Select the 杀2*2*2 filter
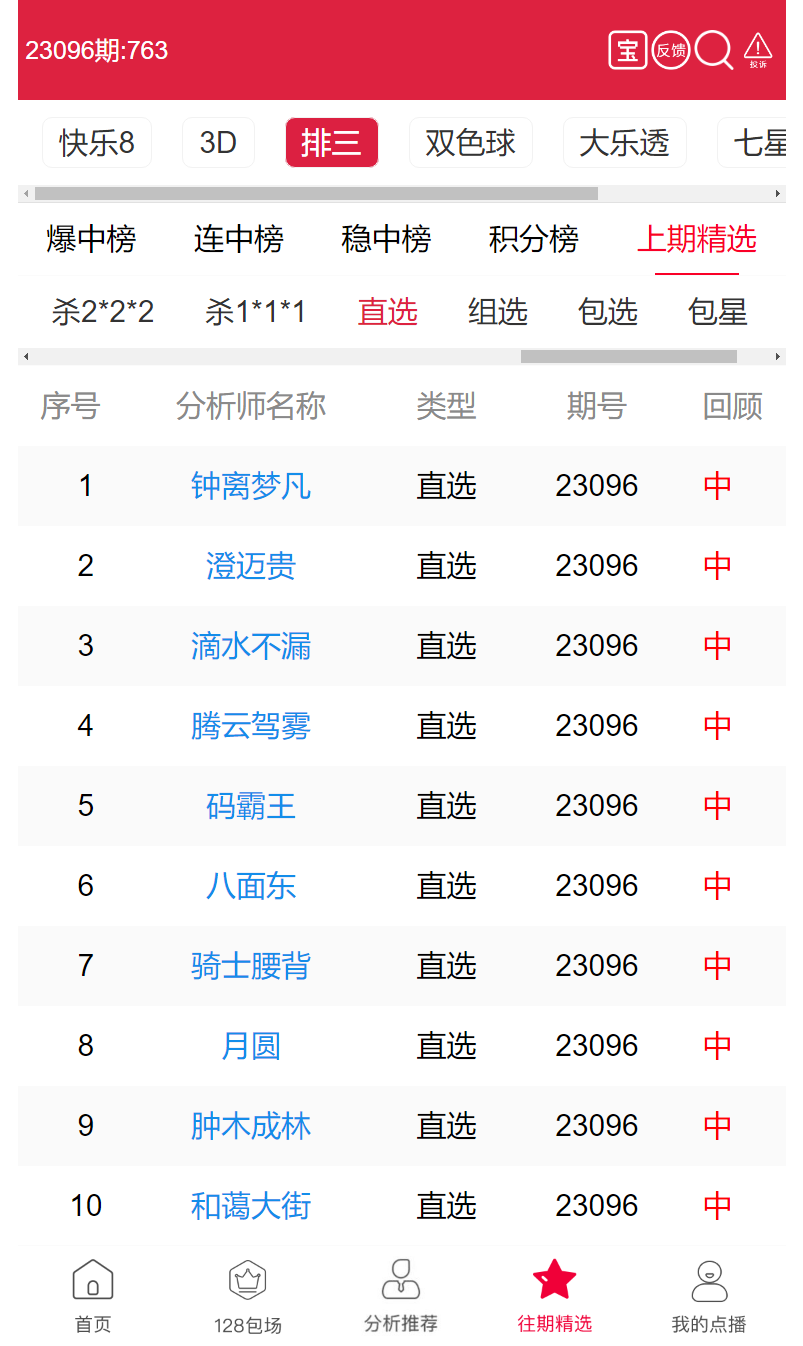The width and height of the screenshot is (803, 1346). click(x=103, y=312)
